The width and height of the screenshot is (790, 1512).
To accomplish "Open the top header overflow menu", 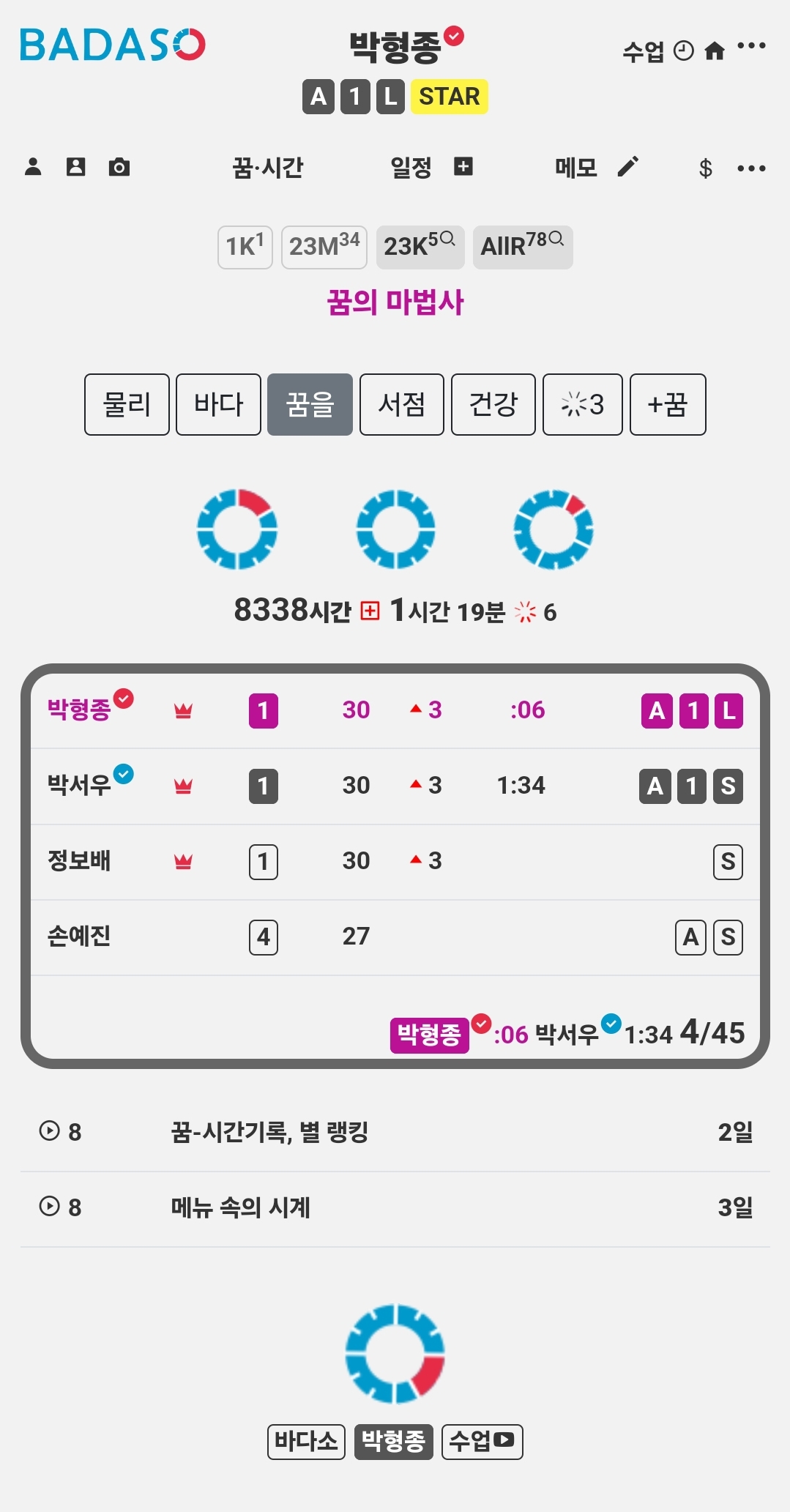I will point(751,46).
